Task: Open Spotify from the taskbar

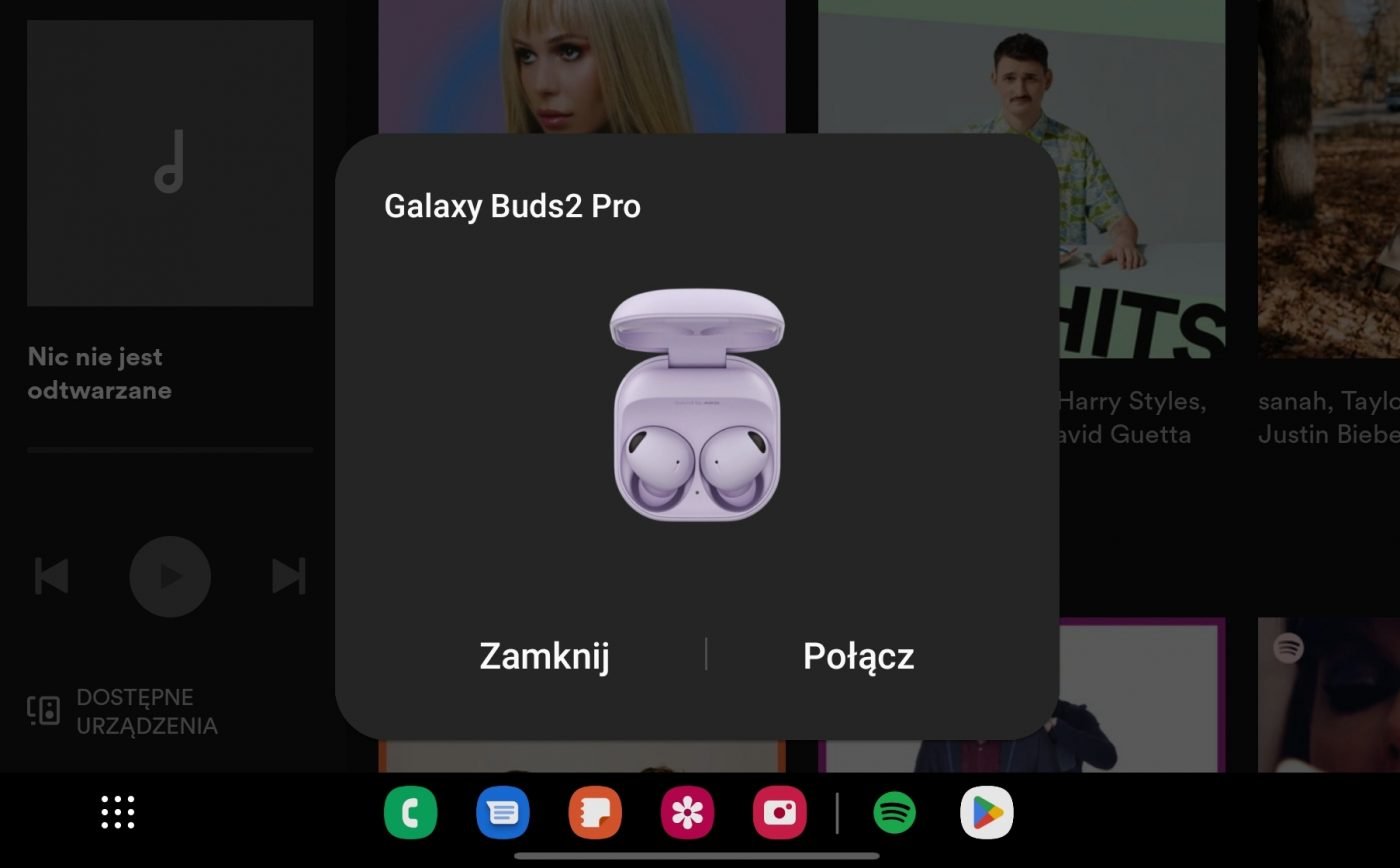Action: pos(894,812)
